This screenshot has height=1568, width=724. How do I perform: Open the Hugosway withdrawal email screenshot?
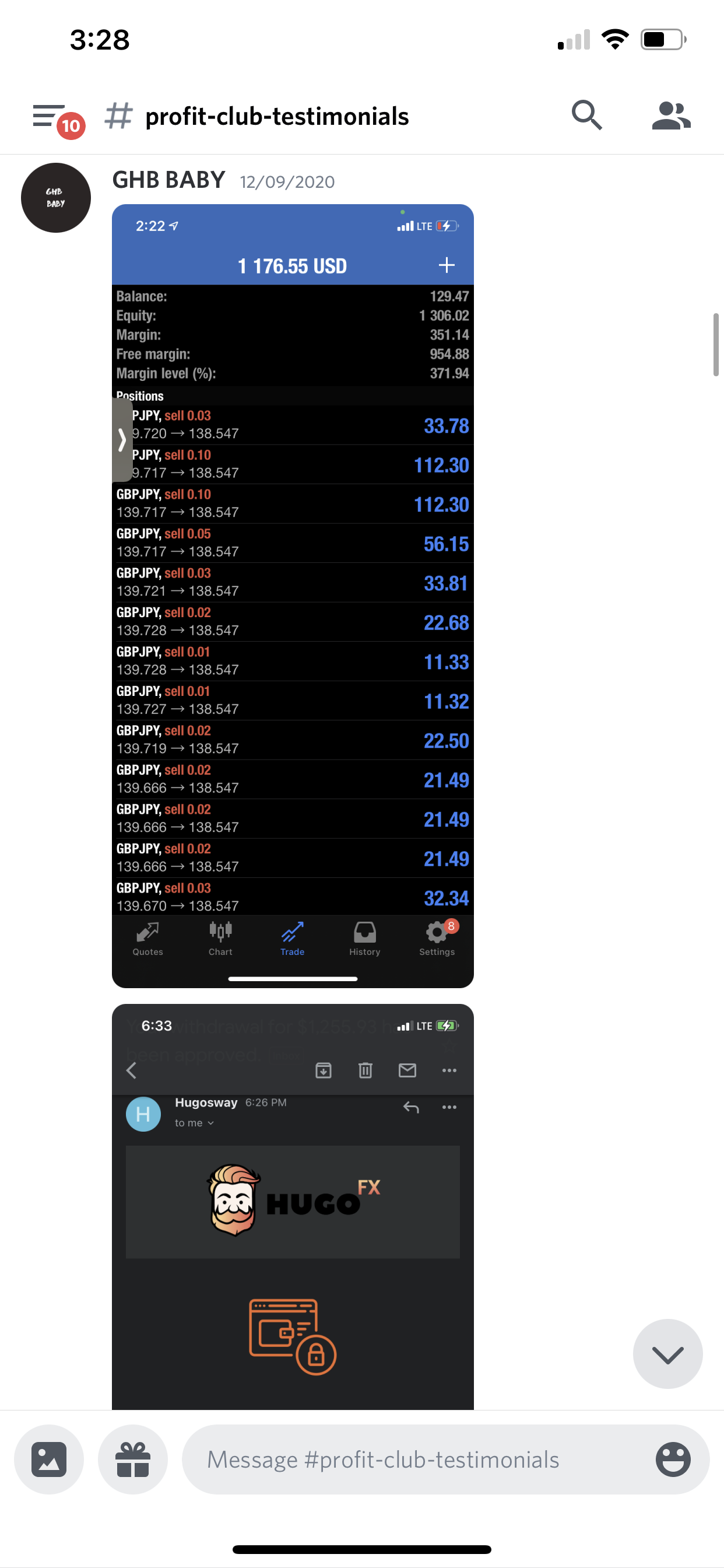tap(293, 1206)
